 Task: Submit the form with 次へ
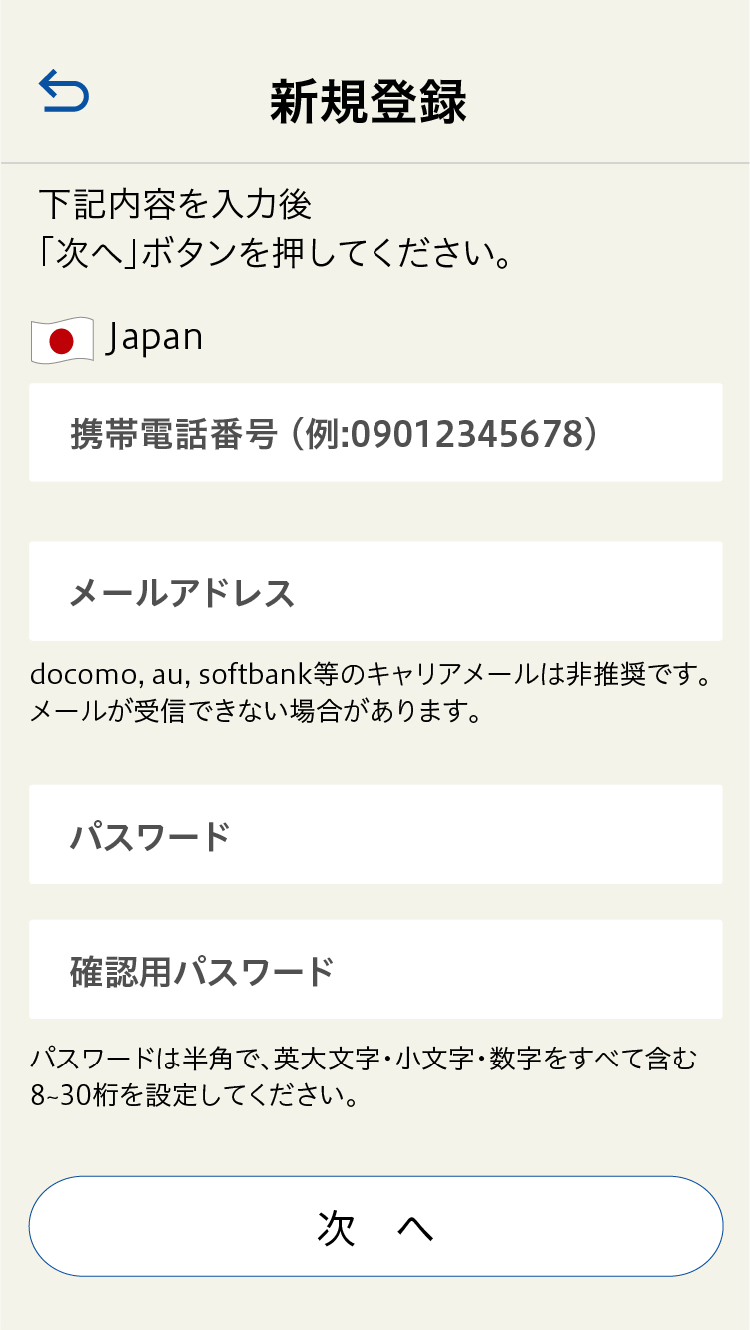(x=375, y=1225)
